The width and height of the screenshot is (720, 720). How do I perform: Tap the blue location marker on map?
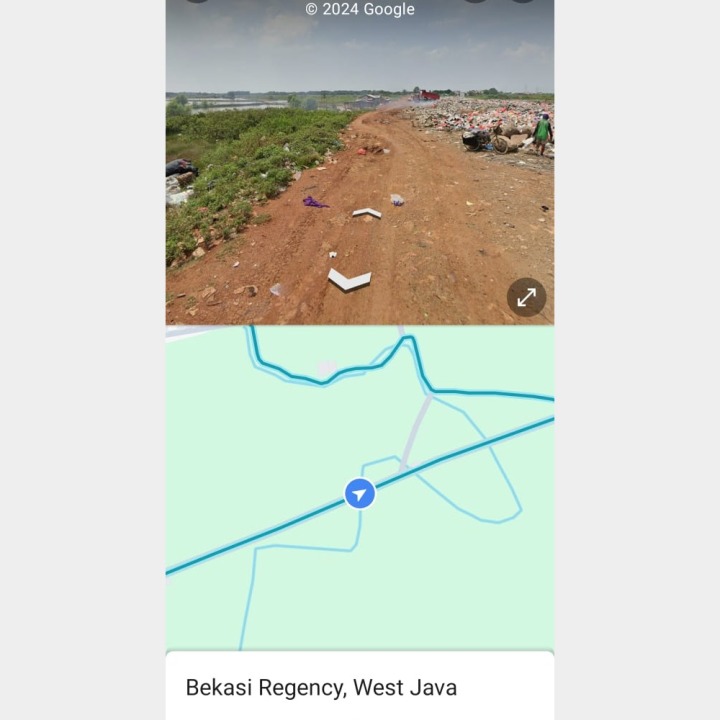tap(360, 493)
